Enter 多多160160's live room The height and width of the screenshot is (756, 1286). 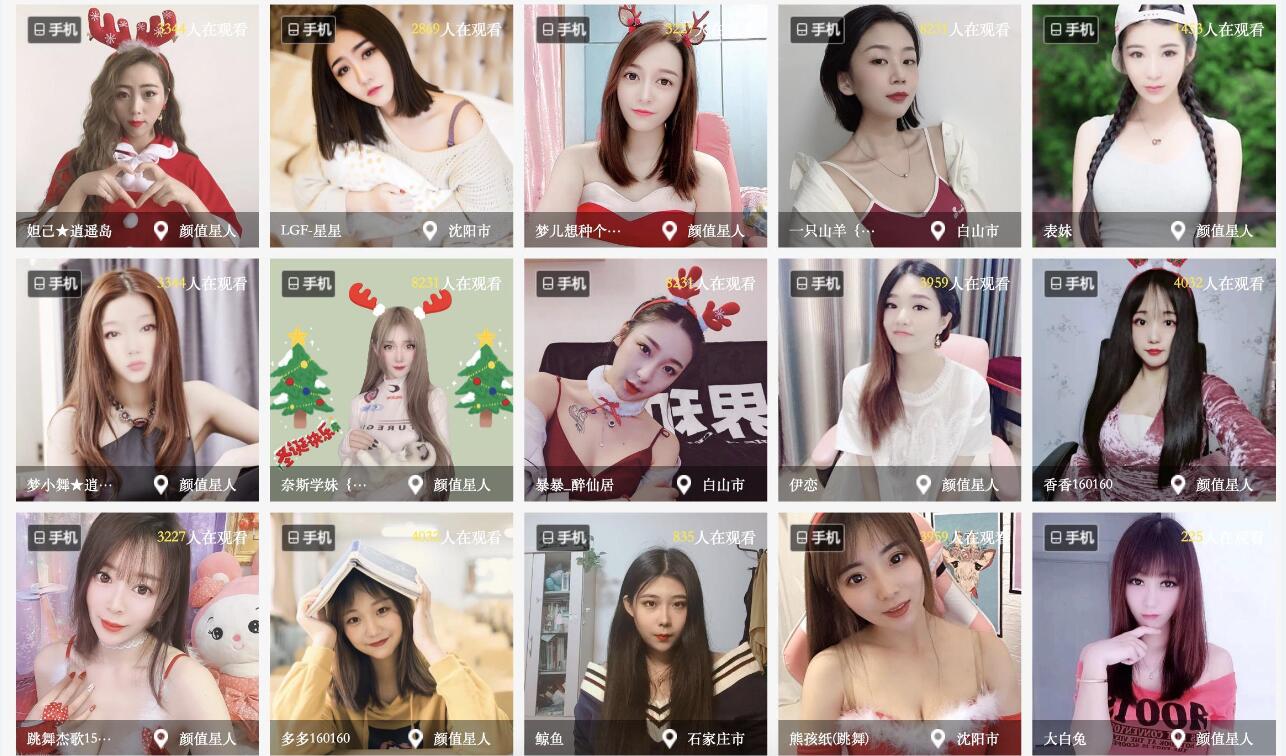coord(391,633)
